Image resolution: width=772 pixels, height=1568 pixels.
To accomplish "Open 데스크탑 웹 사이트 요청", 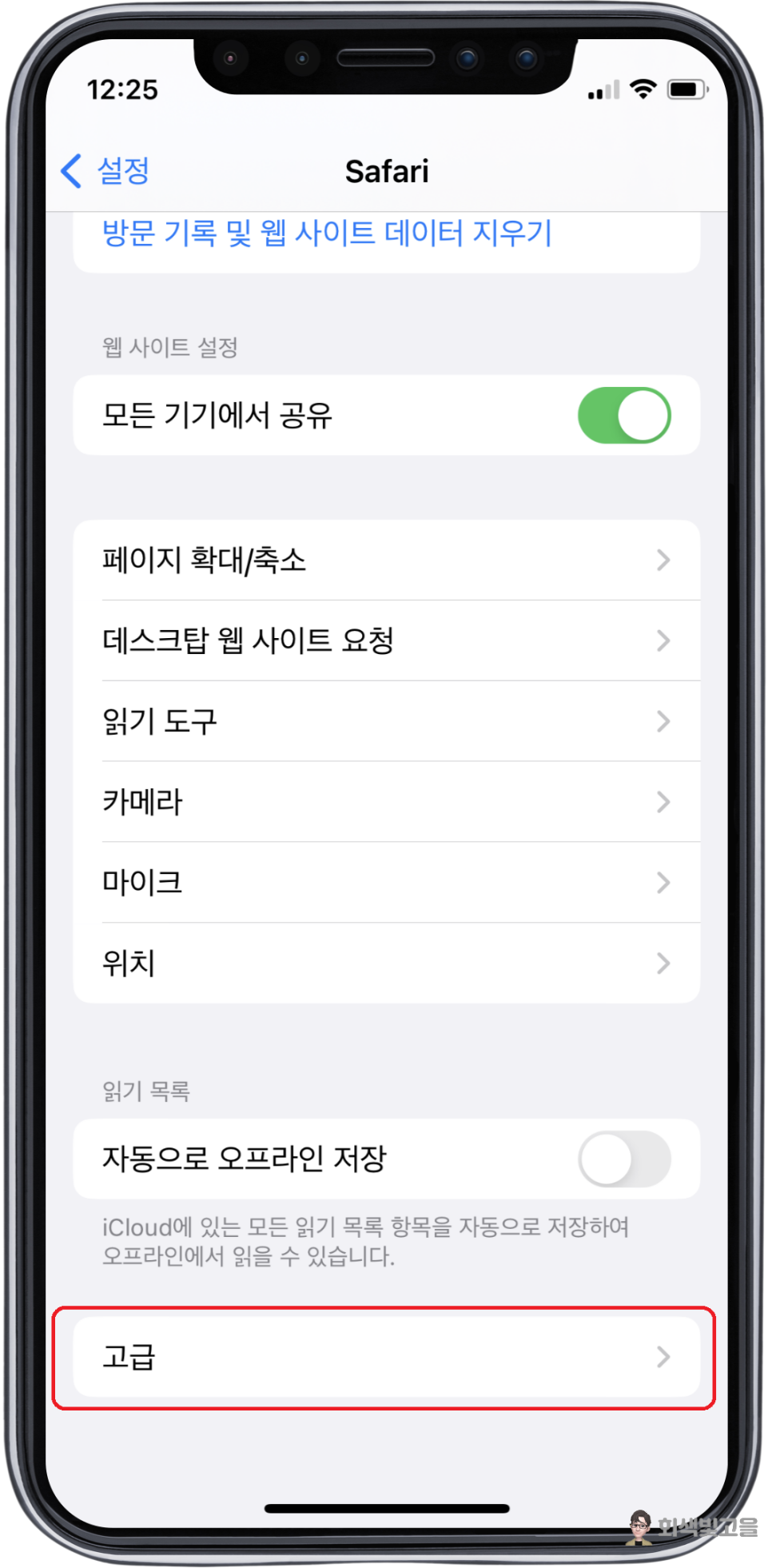I will pyautogui.click(x=387, y=640).
